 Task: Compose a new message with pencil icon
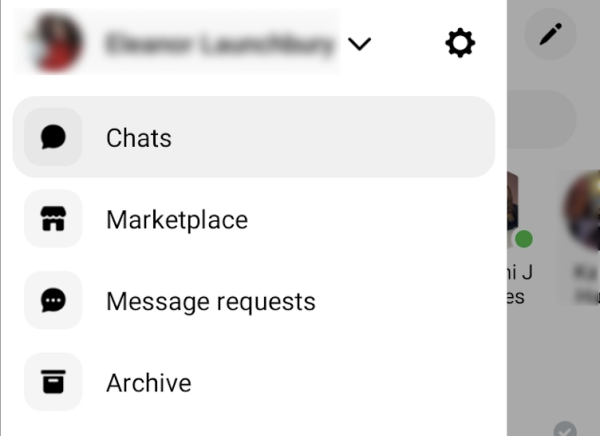click(x=550, y=35)
